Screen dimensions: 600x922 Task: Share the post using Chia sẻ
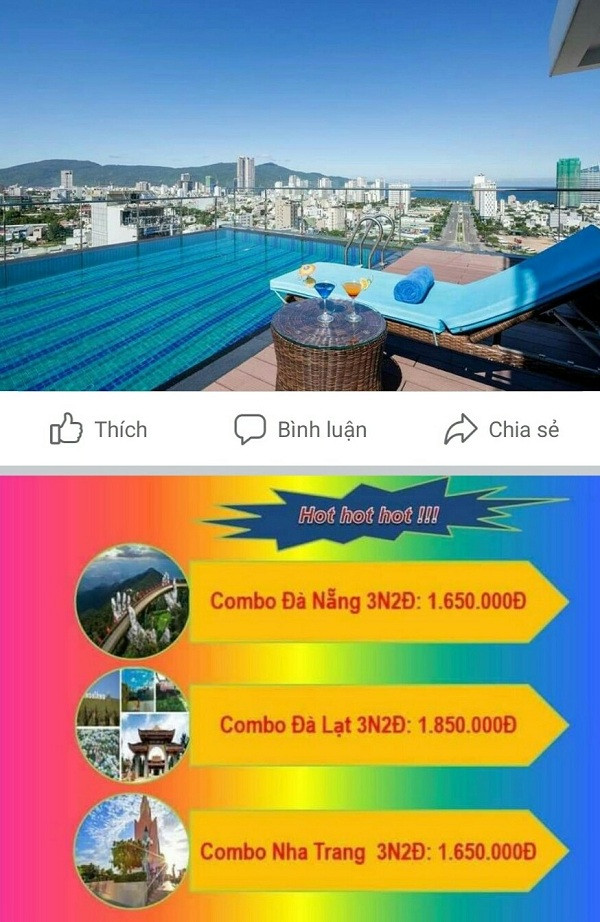click(501, 430)
